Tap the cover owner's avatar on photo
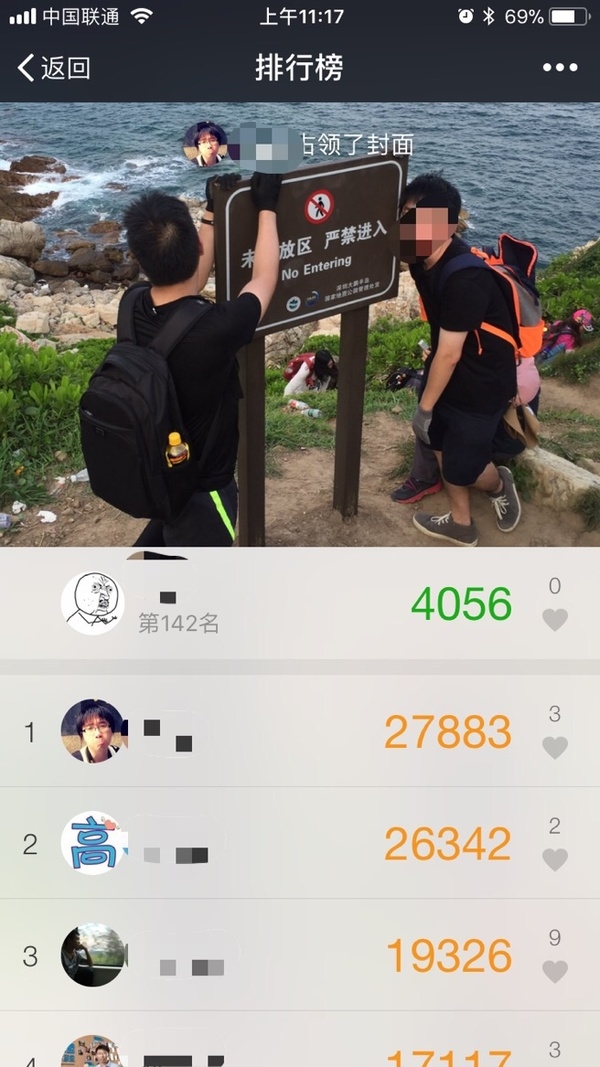 tap(206, 144)
